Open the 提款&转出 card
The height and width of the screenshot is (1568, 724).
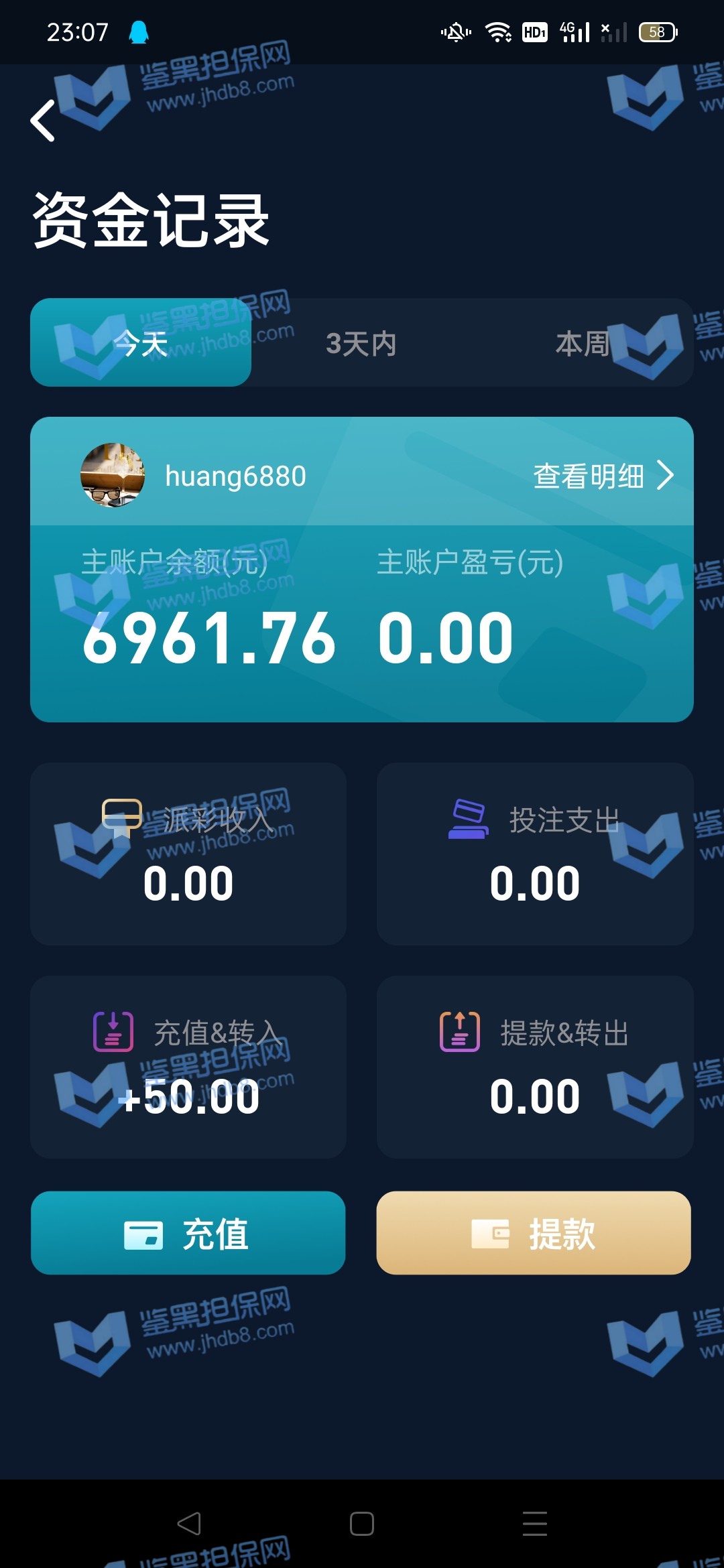[x=534, y=1067]
